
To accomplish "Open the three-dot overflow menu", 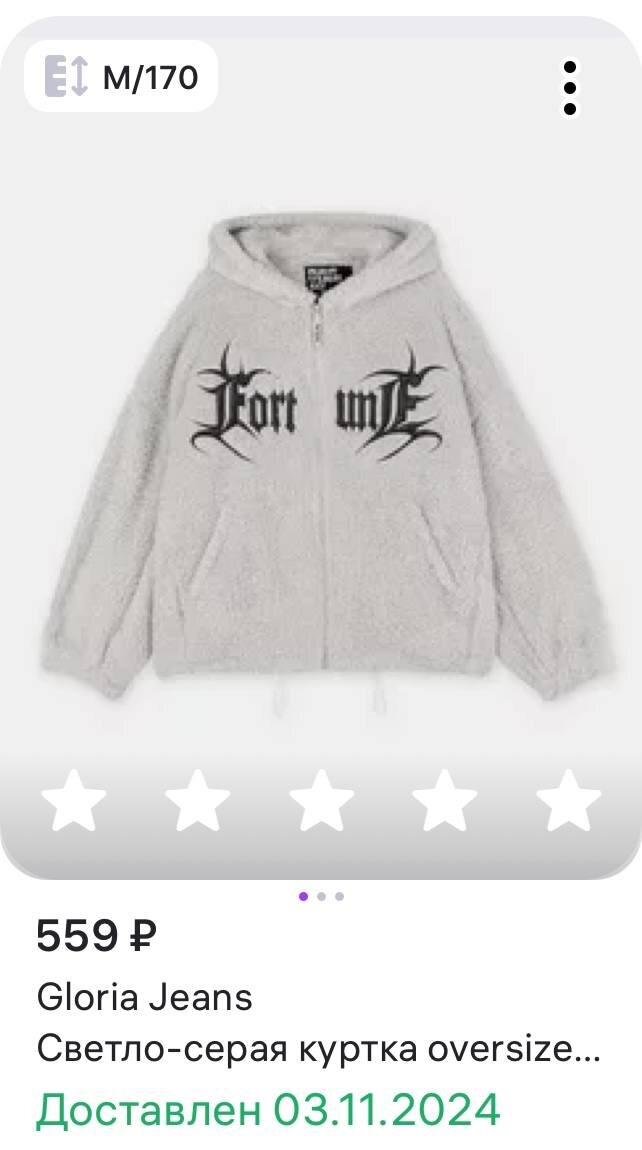I will click(570, 88).
